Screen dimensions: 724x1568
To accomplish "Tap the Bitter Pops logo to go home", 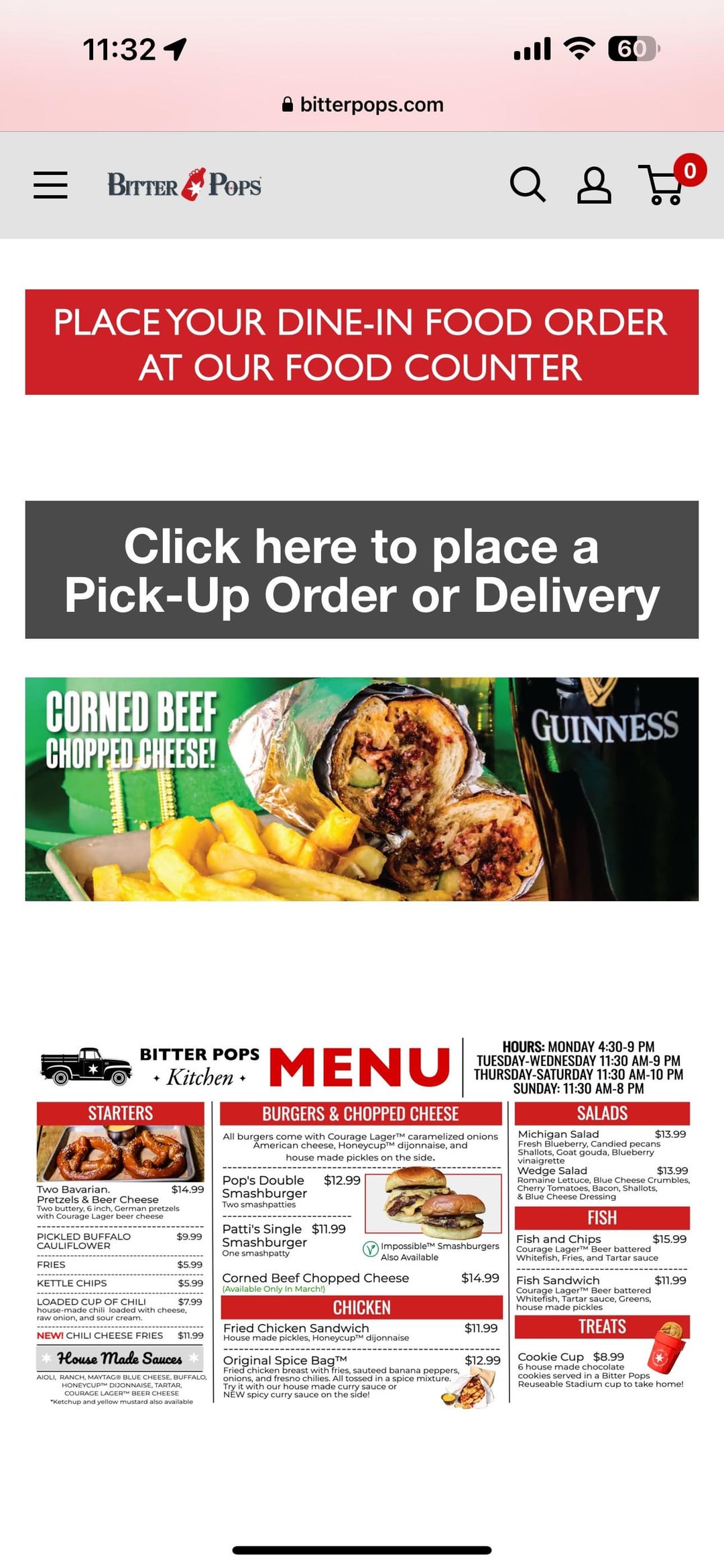I will 184,185.
